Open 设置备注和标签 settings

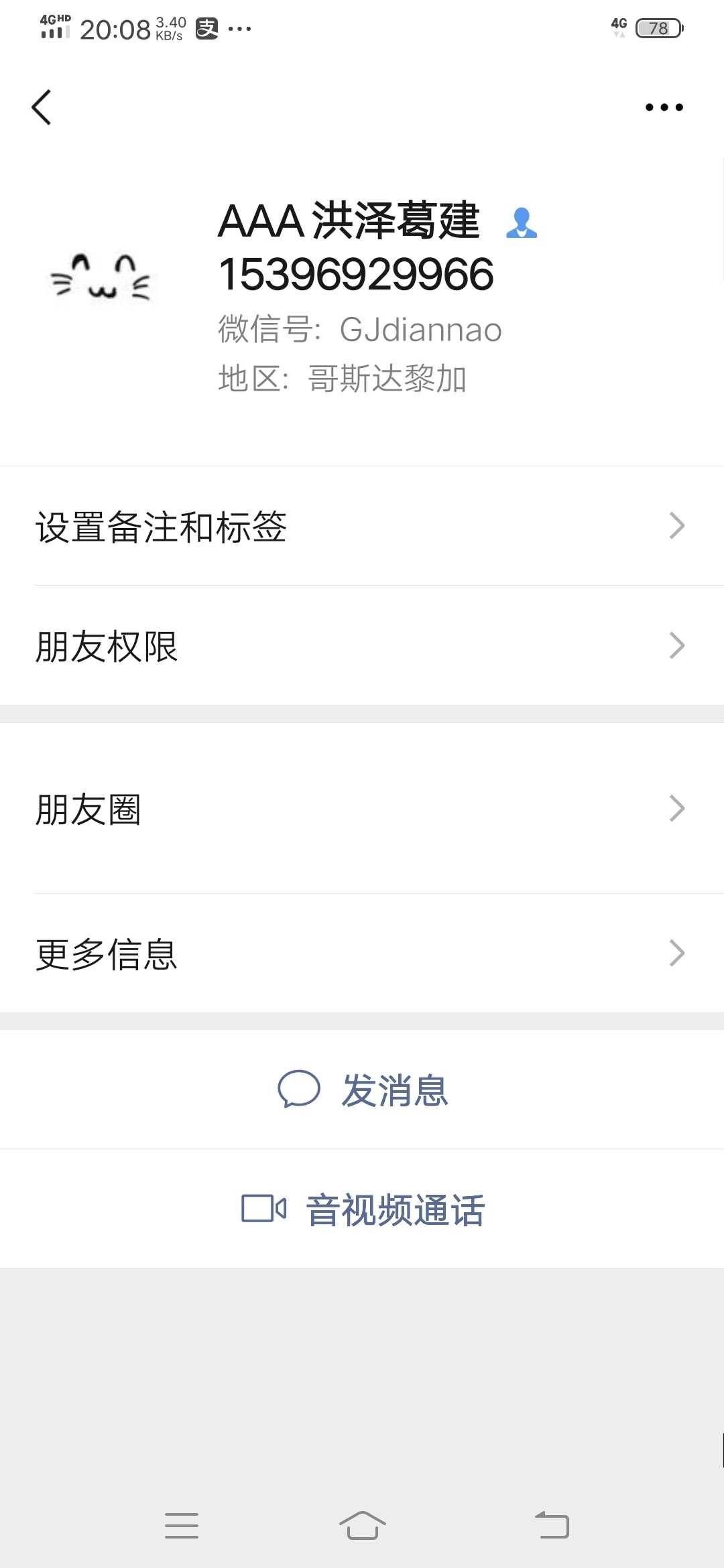pos(362,526)
